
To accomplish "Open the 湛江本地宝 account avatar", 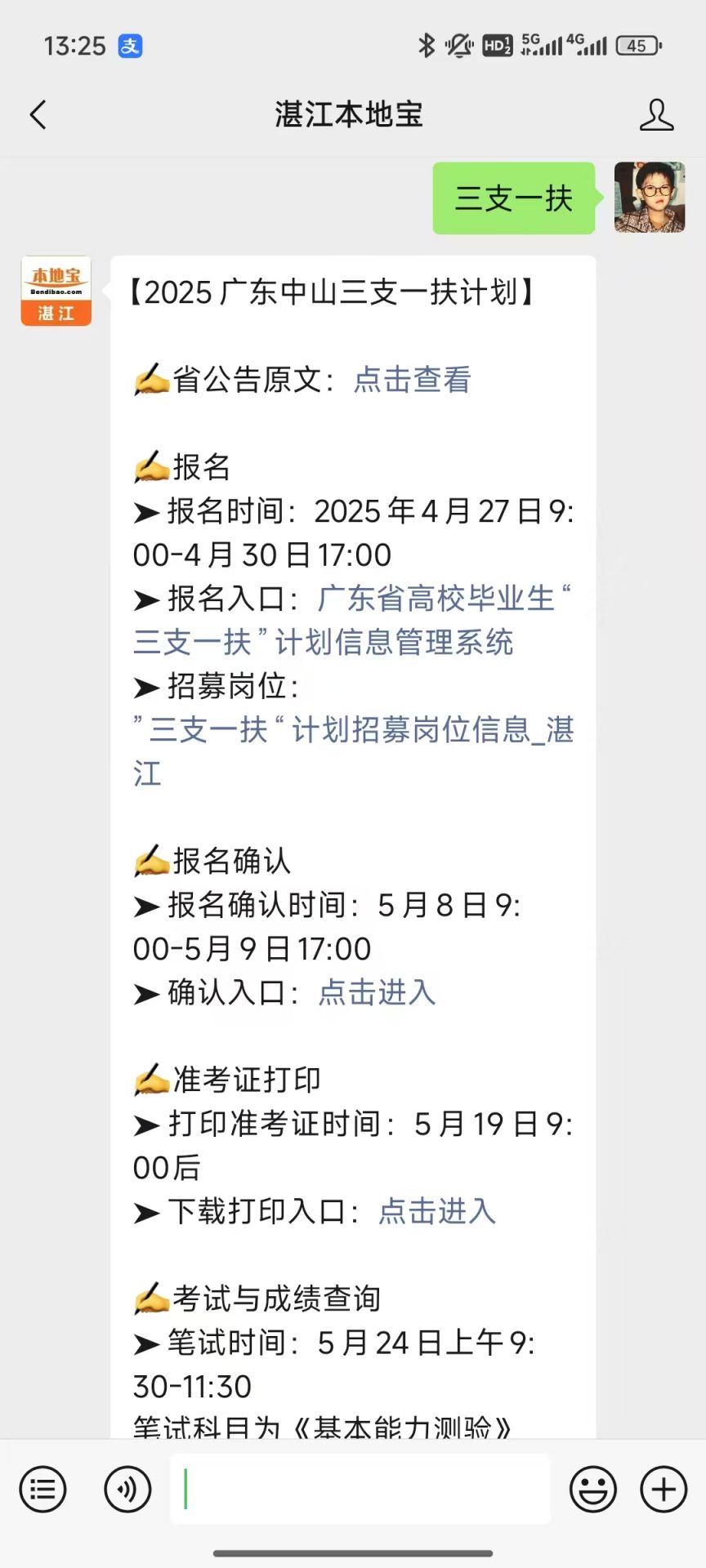I will [56, 291].
